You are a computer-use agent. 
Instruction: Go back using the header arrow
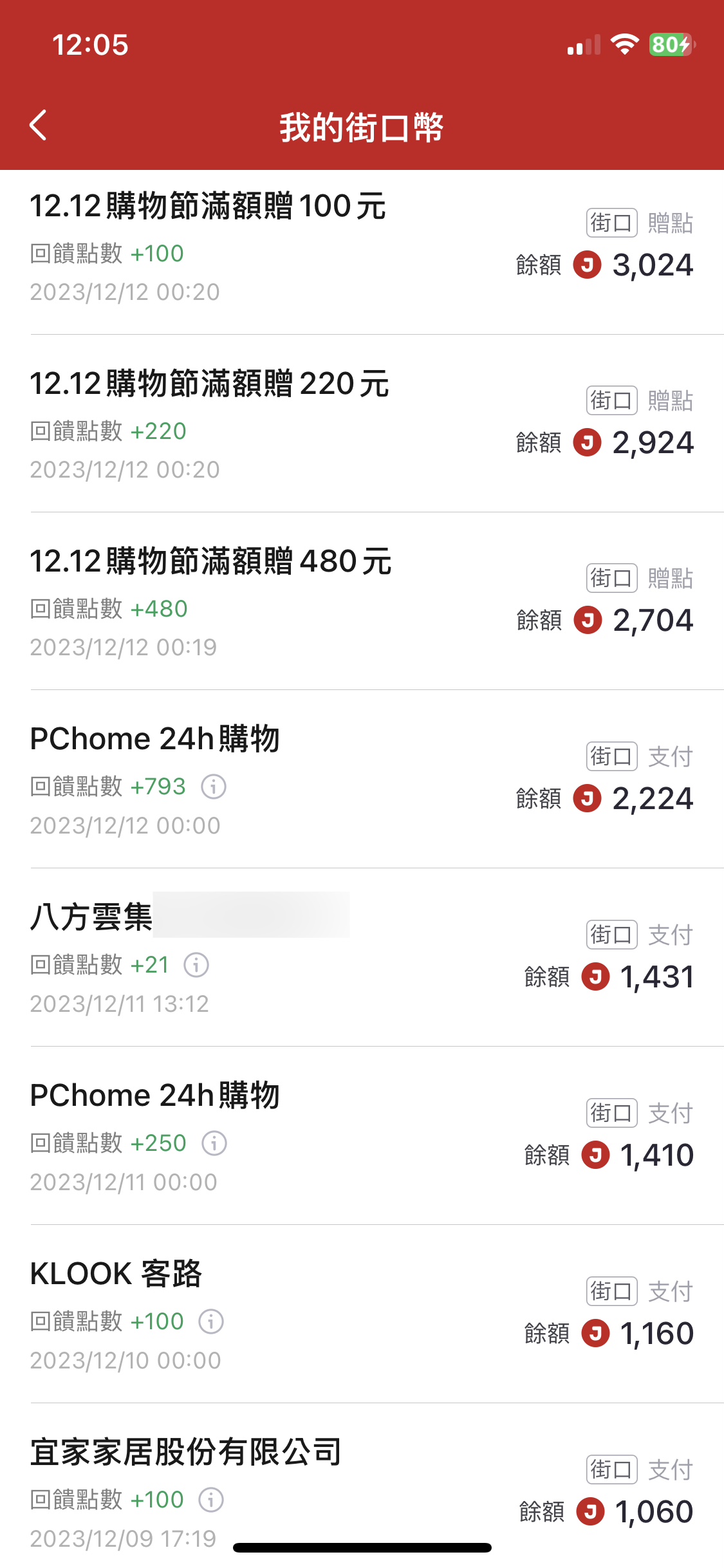39,126
